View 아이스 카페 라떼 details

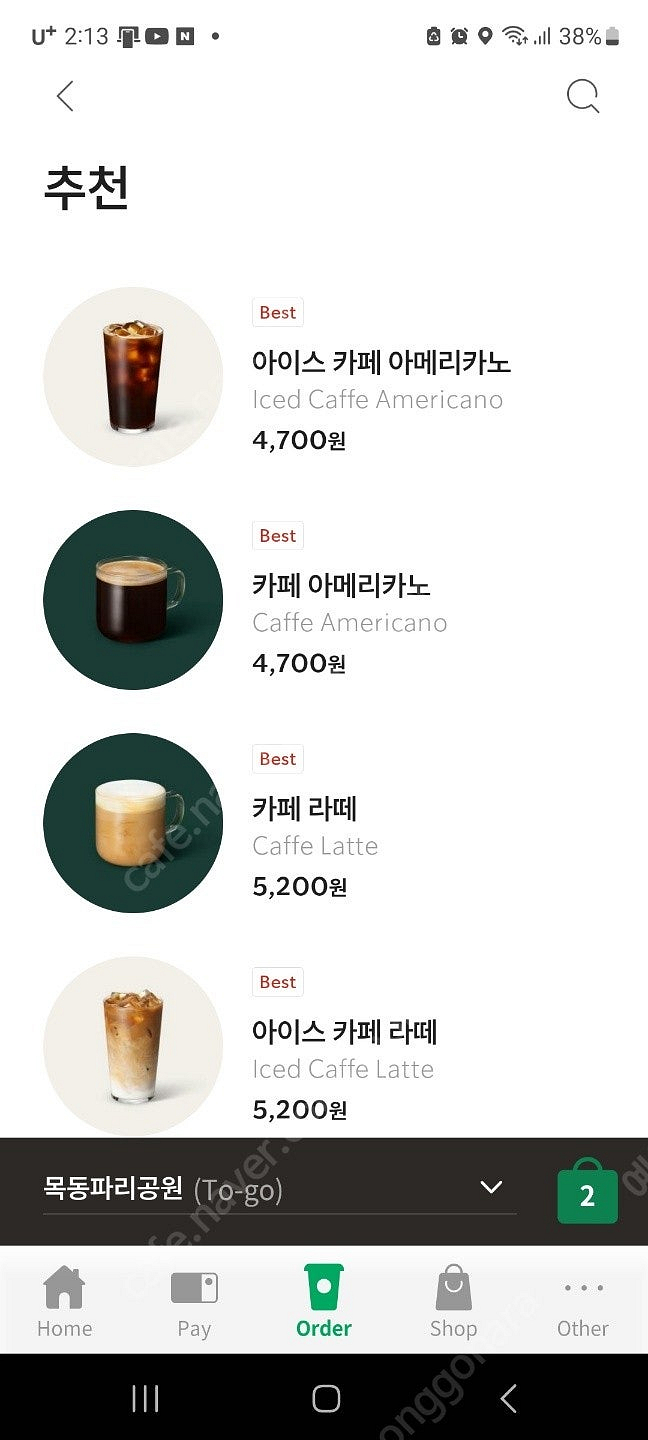click(x=344, y=1031)
